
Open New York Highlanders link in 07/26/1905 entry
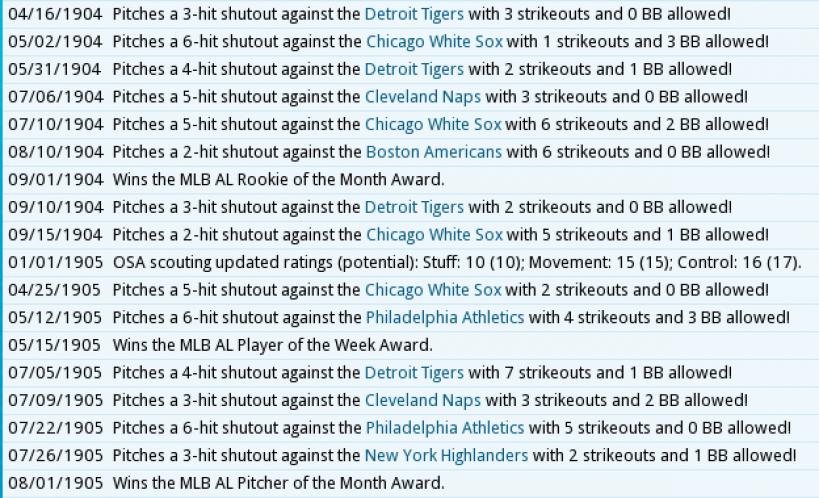(x=446, y=455)
